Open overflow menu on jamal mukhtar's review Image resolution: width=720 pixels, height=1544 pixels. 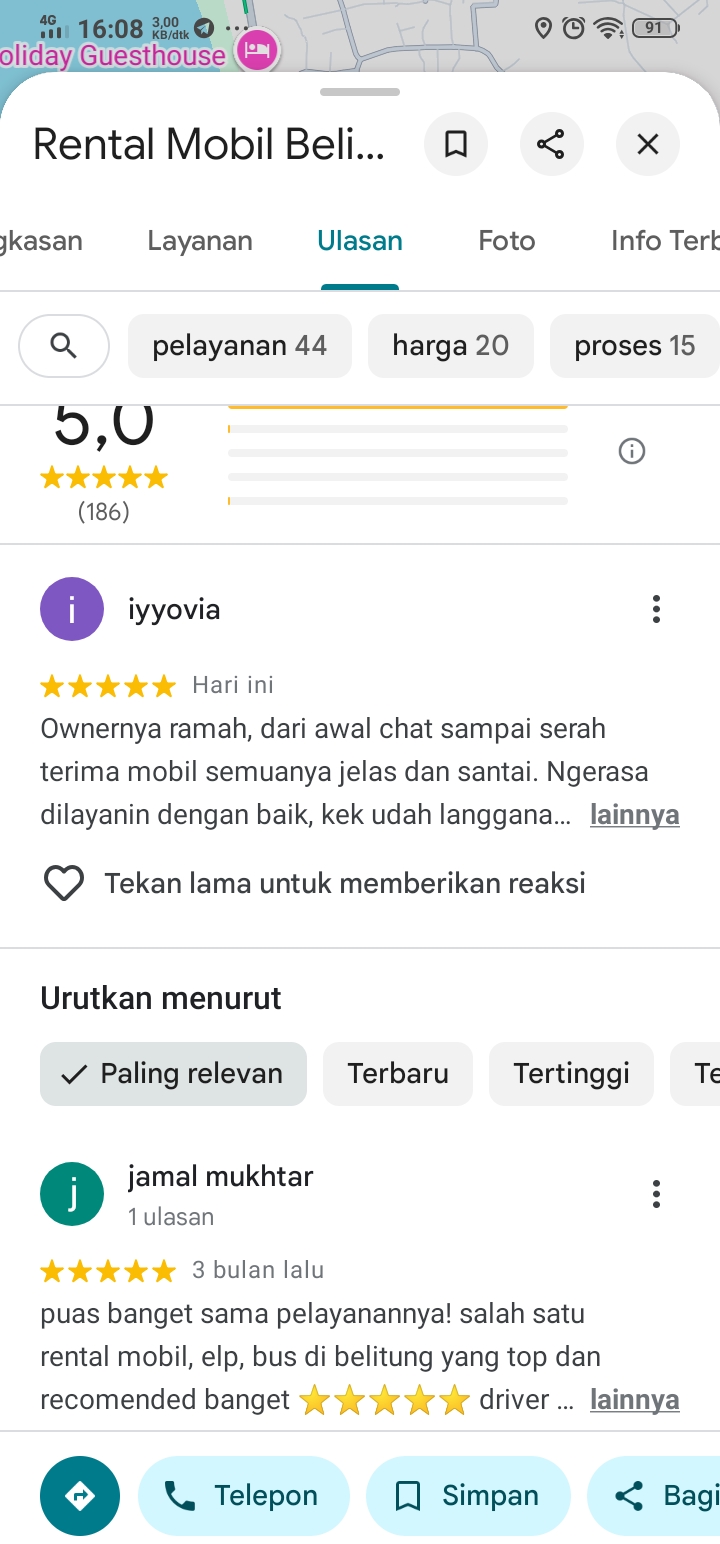tap(656, 1194)
